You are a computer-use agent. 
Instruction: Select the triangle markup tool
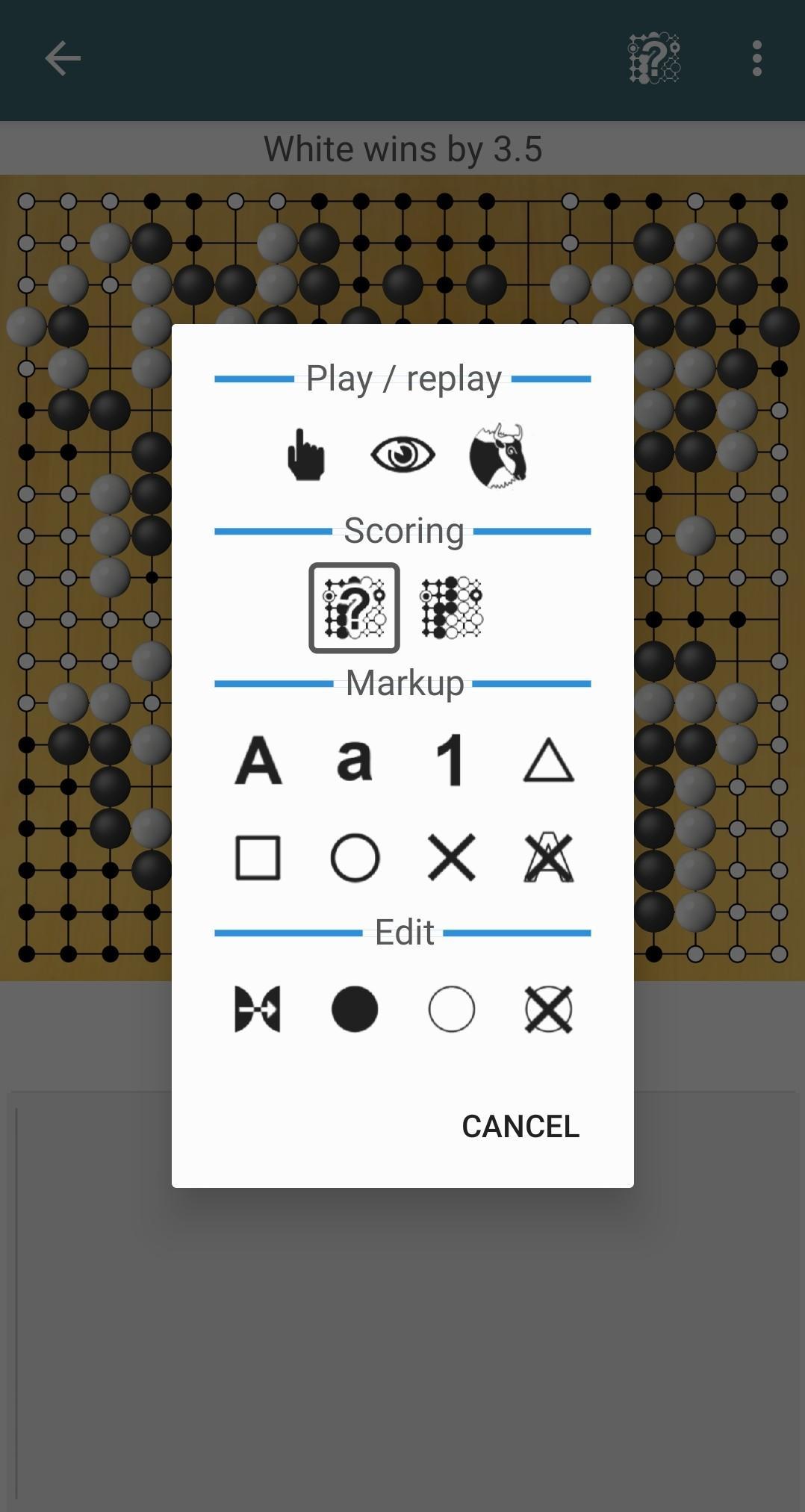[x=548, y=761]
